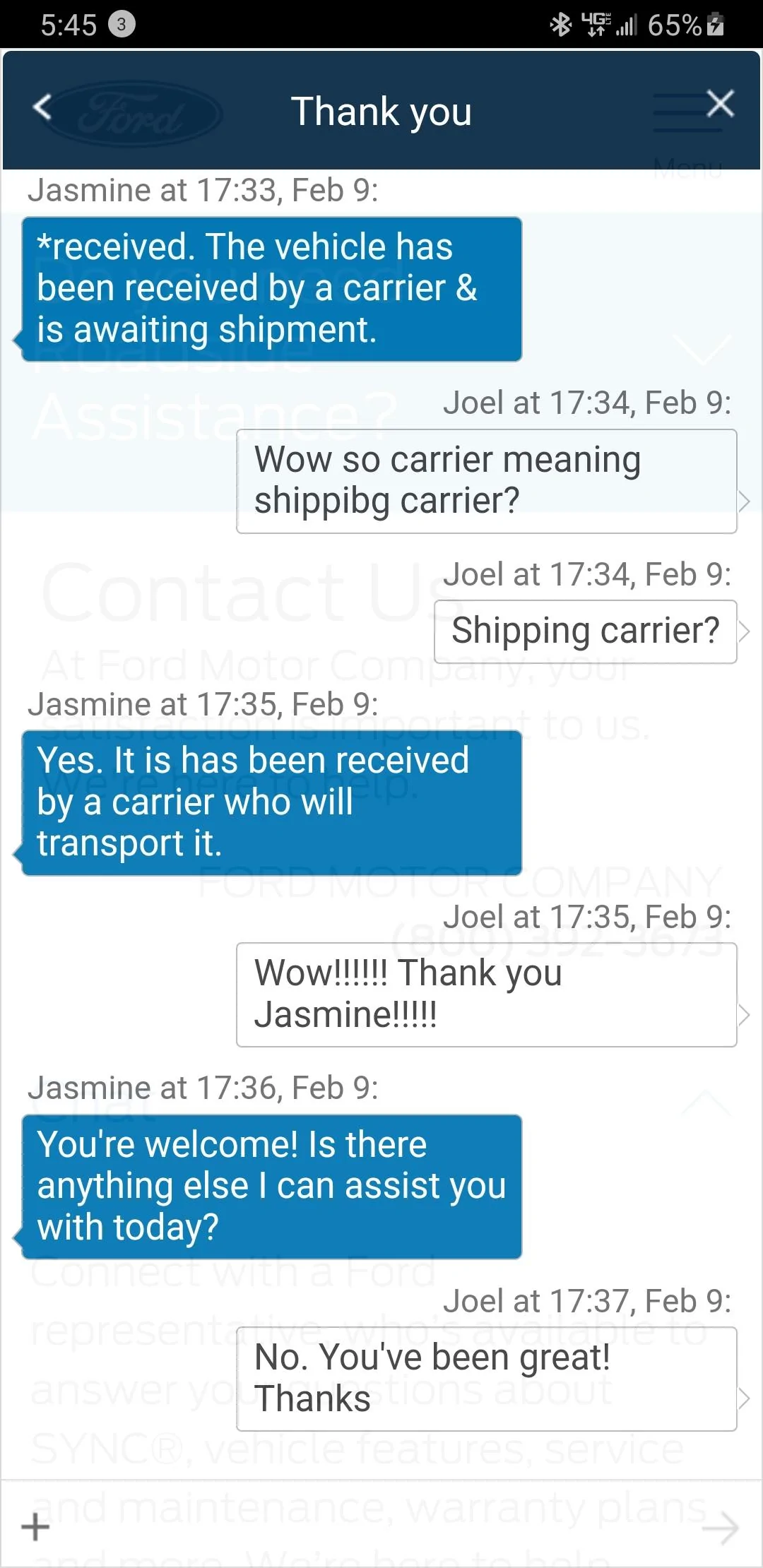
Task: Close the chat window
Action: pyautogui.click(x=720, y=104)
